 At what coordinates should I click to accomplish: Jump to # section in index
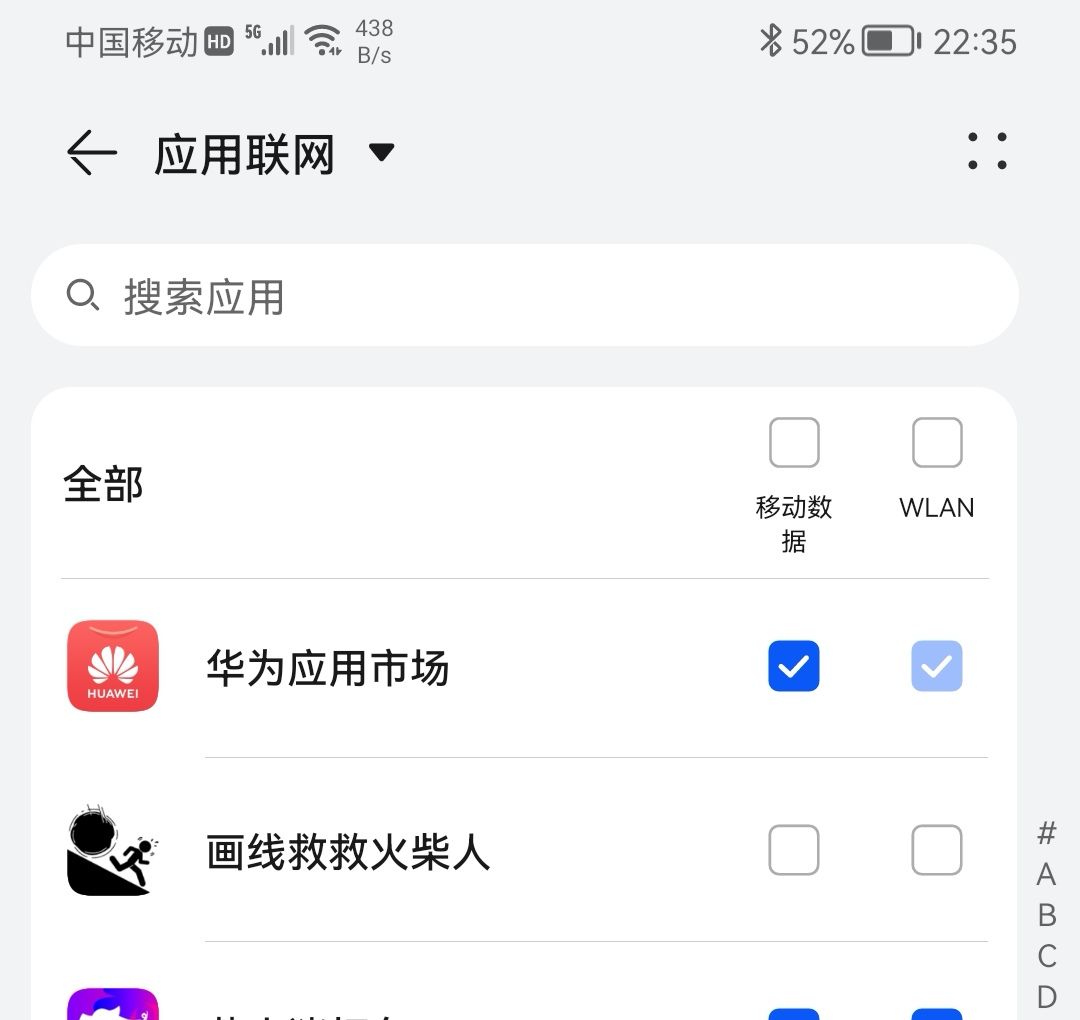[x=1047, y=833]
